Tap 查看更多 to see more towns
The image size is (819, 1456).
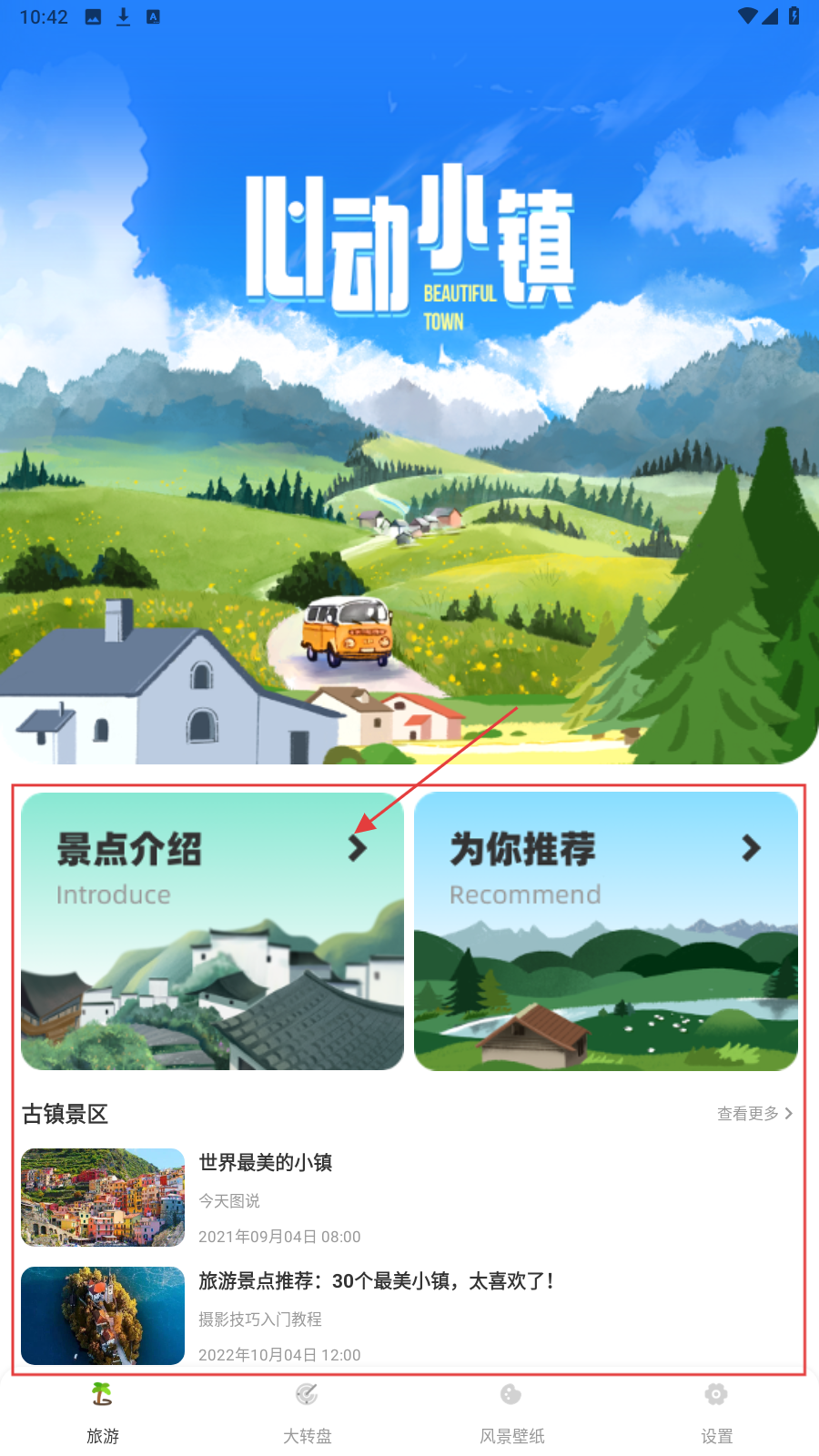754,1114
